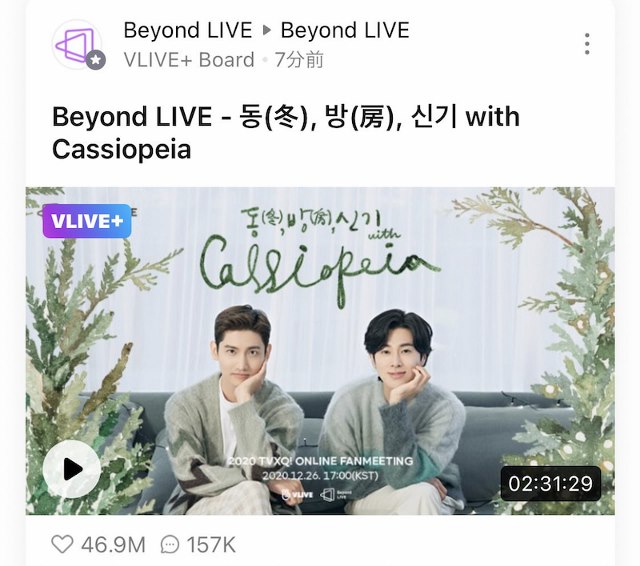Open the VLIVE+ Board link
Image resolution: width=640 pixels, height=566 pixels.
tap(188, 60)
